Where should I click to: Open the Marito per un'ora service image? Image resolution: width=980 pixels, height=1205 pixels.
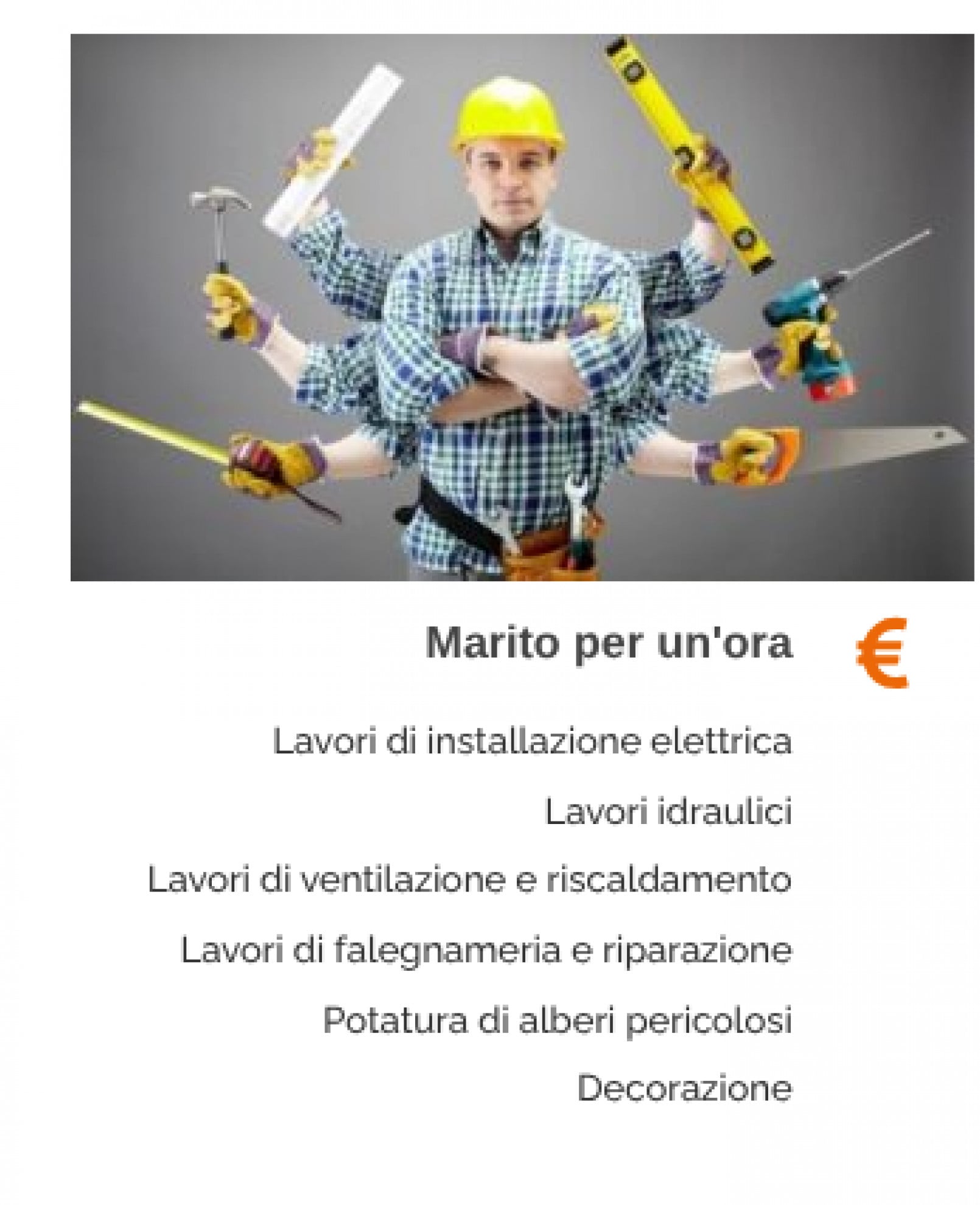click(x=522, y=307)
